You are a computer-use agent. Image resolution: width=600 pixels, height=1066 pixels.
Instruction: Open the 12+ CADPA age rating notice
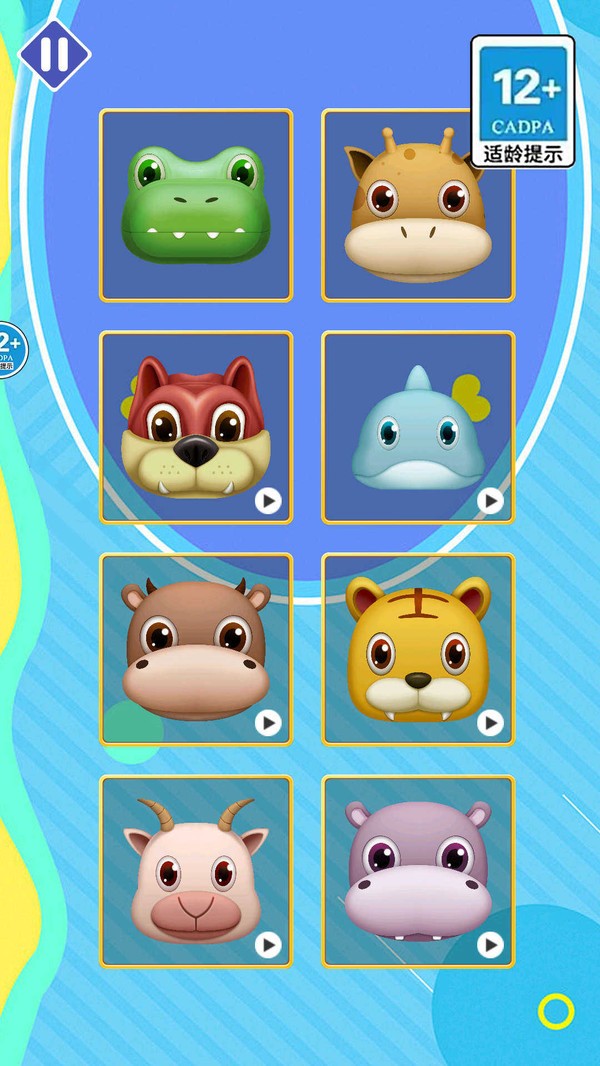tap(523, 101)
